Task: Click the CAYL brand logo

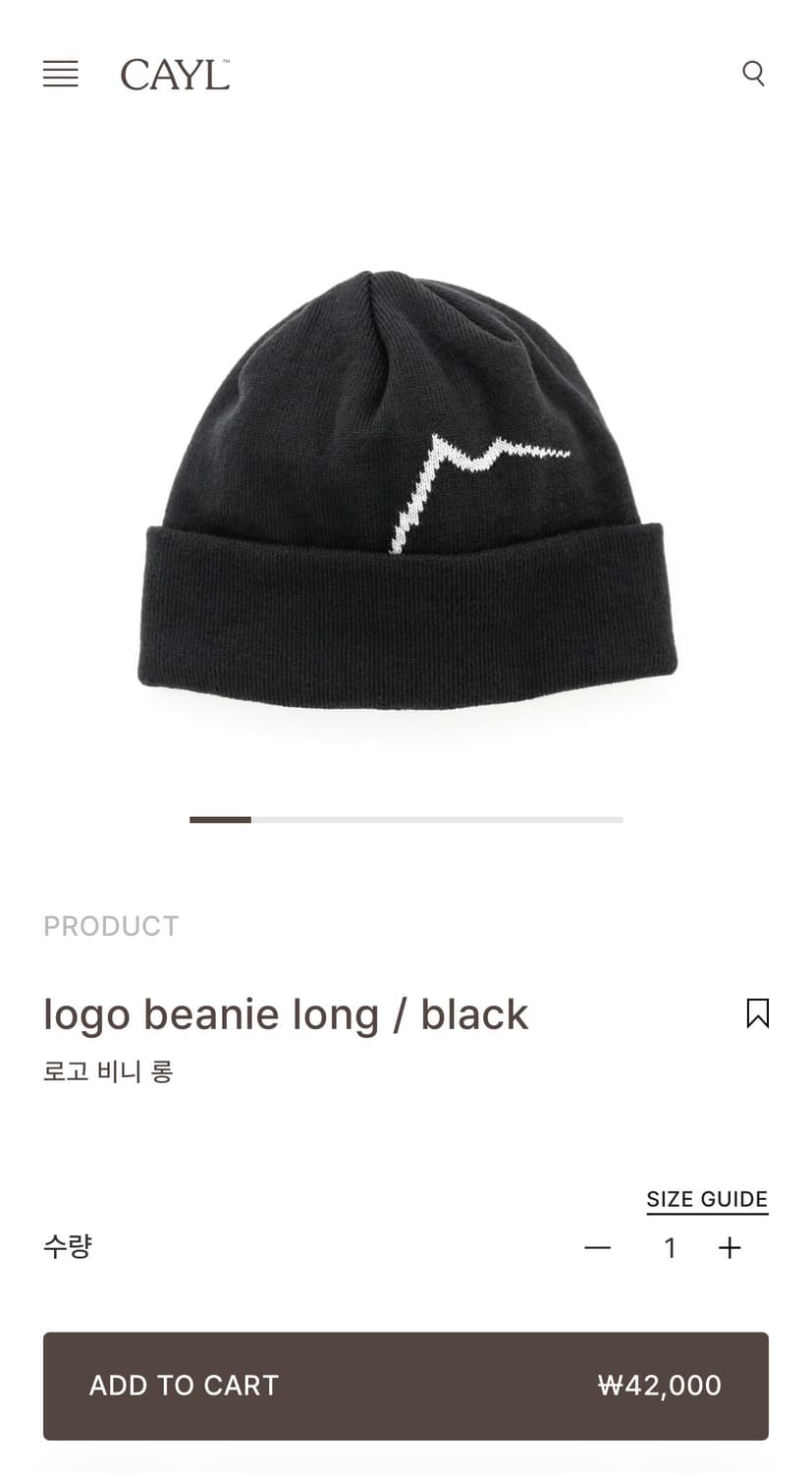Action: point(174,74)
